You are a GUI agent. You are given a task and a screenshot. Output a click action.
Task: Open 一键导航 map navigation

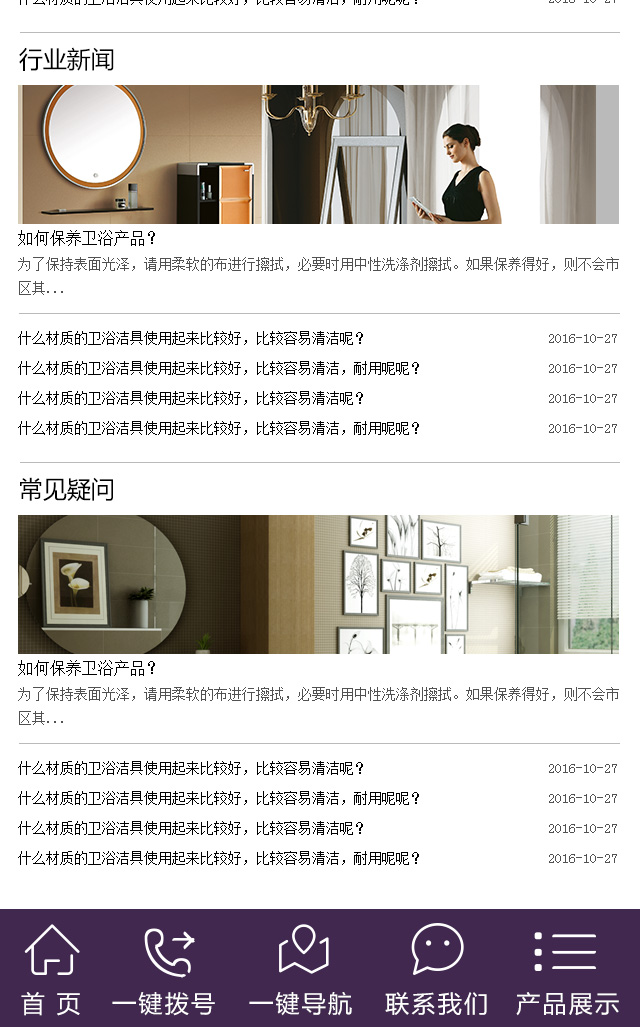pyautogui.click(x=301, y=968)
